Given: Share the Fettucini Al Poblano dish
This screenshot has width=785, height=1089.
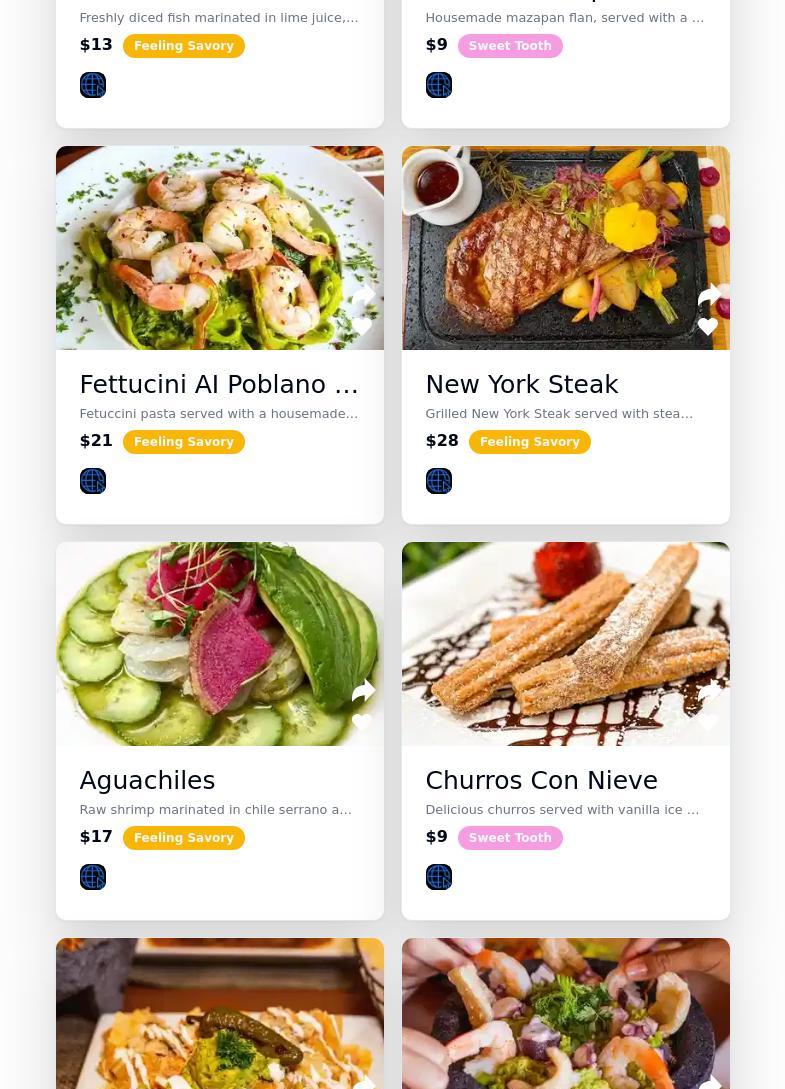Looking at the screenshot, I should 362,296.
